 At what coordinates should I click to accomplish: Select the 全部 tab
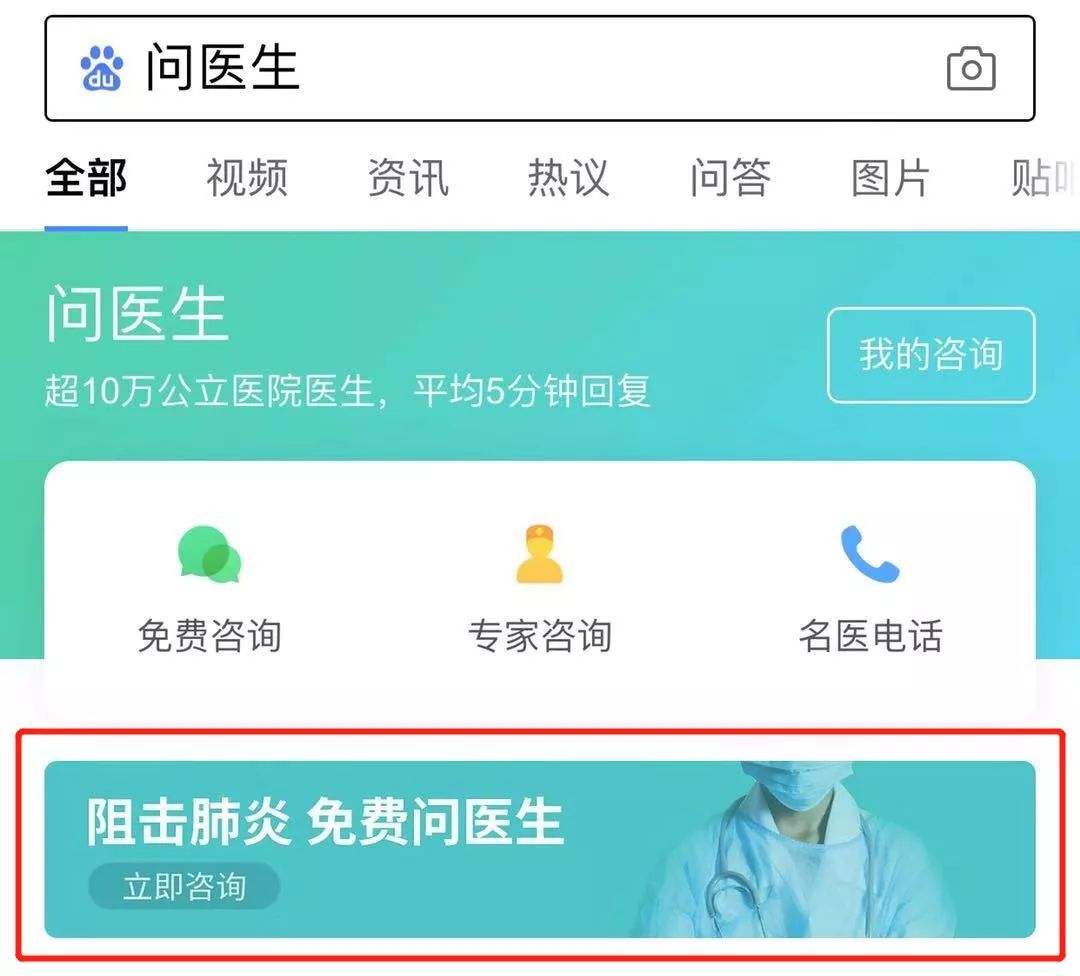click(86, 179)
